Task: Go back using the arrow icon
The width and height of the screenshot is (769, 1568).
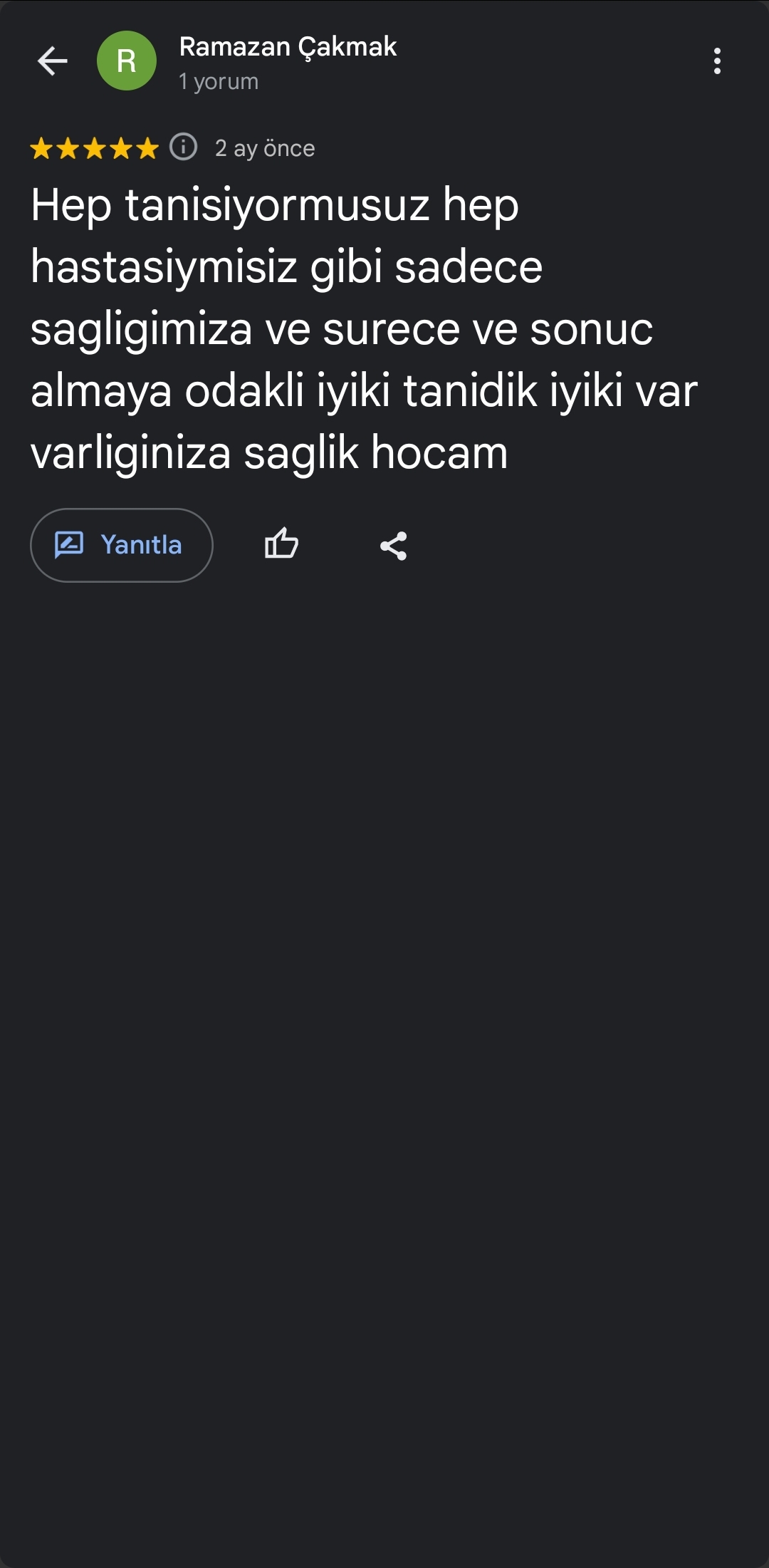Action: (52, 61)
